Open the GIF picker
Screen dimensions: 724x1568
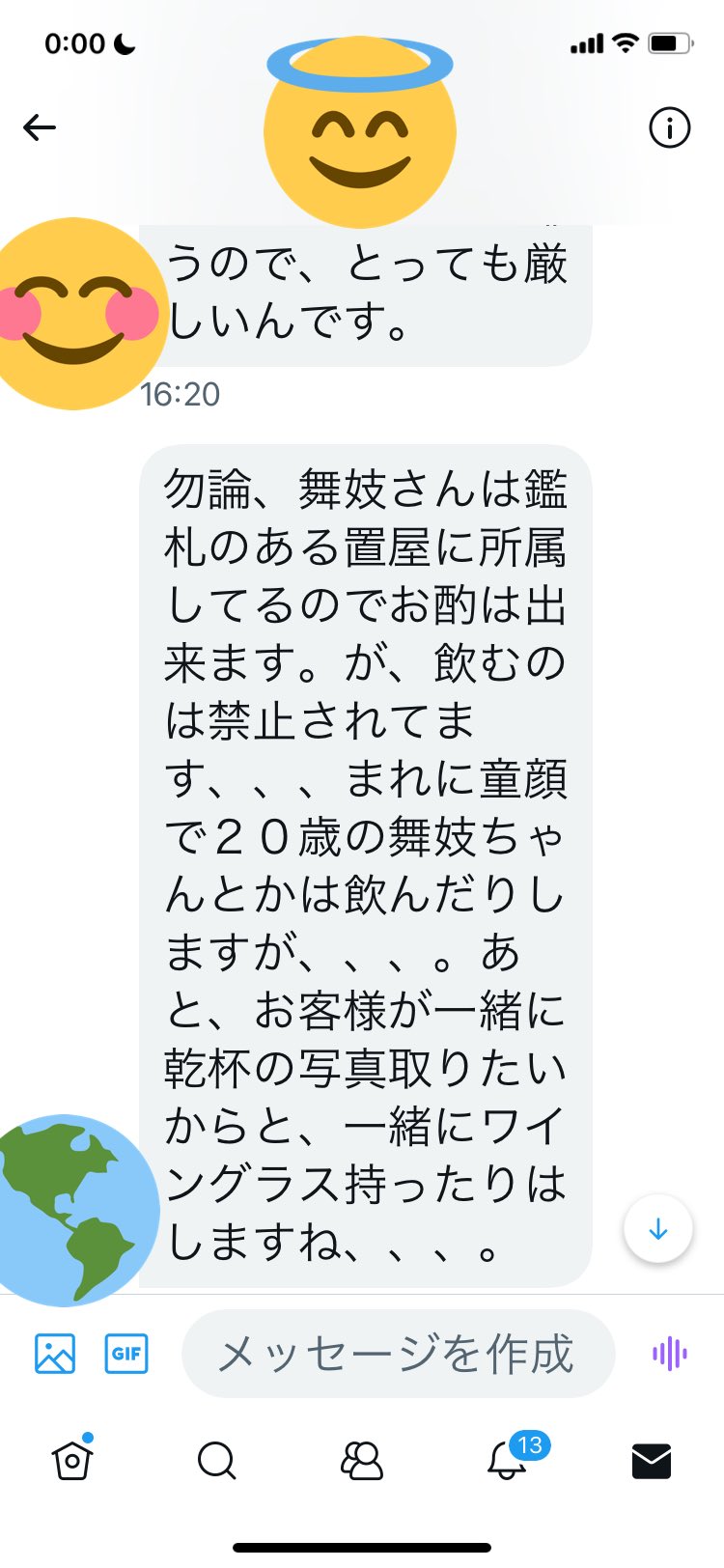126,1353
